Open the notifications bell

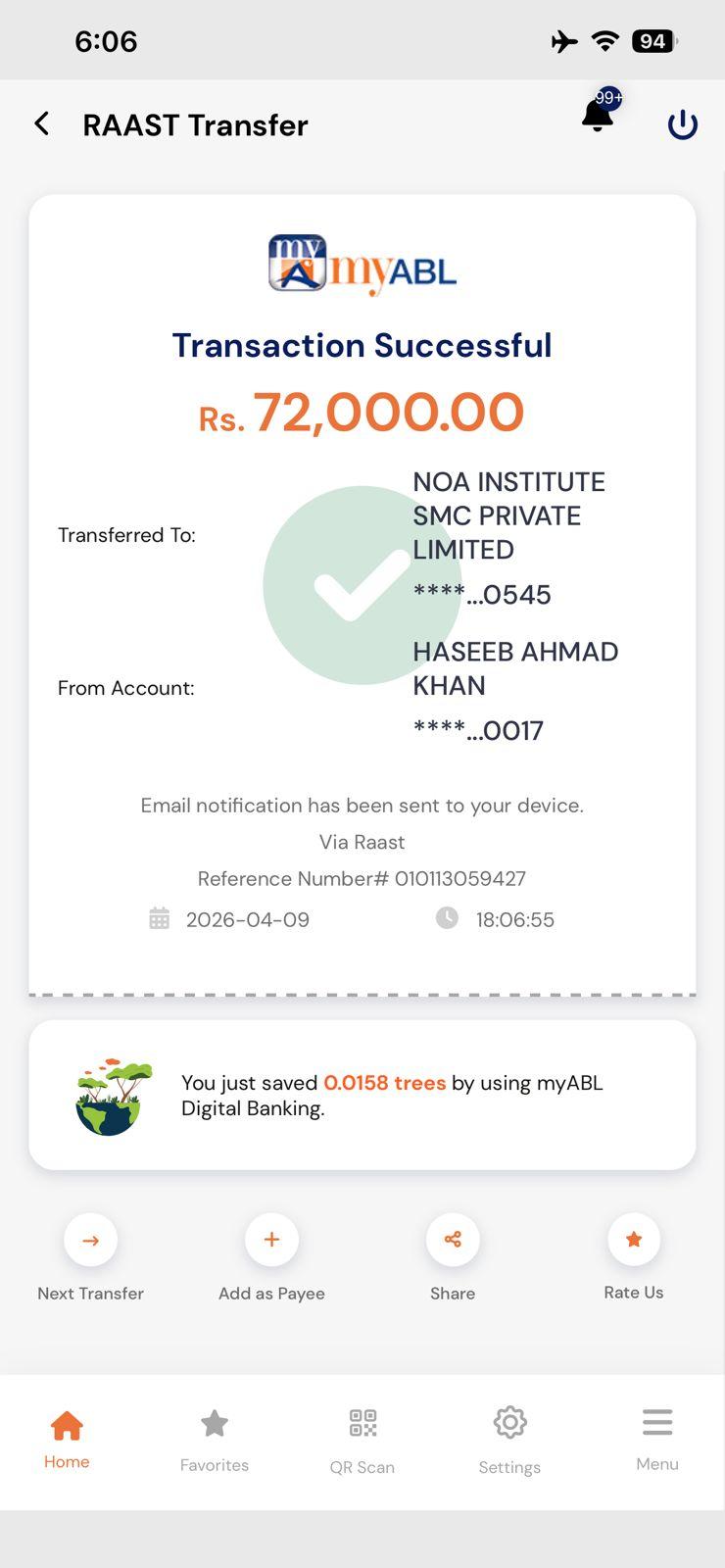pyautogui.click(x=598, y=116)
